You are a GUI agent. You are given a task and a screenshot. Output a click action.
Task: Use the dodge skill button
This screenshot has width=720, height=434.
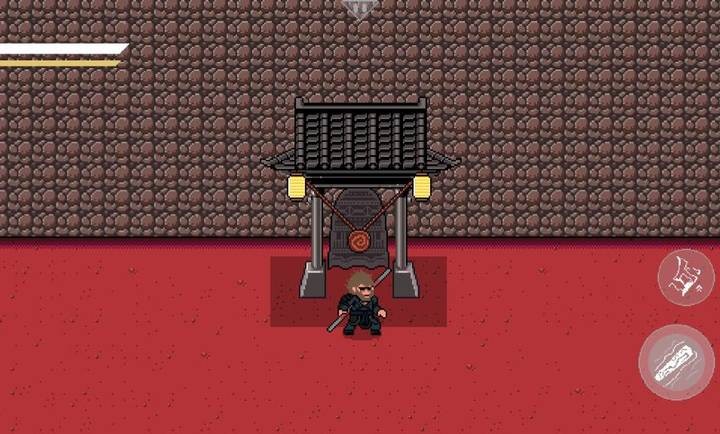coord(686,276)
